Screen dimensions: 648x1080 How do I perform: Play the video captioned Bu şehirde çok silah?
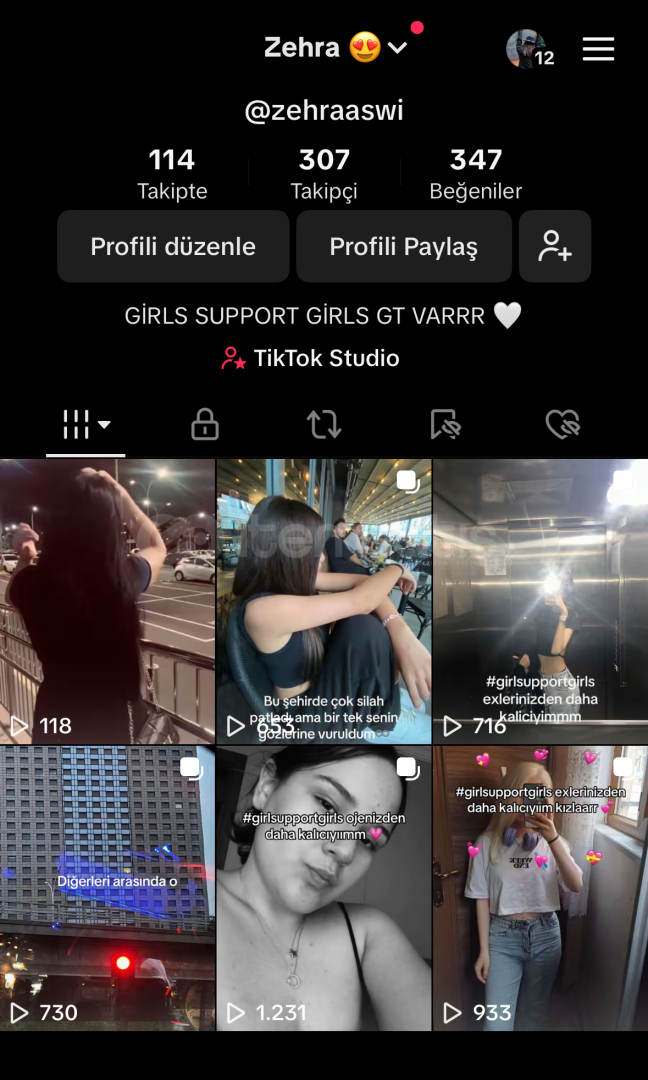tap(324, 601)
